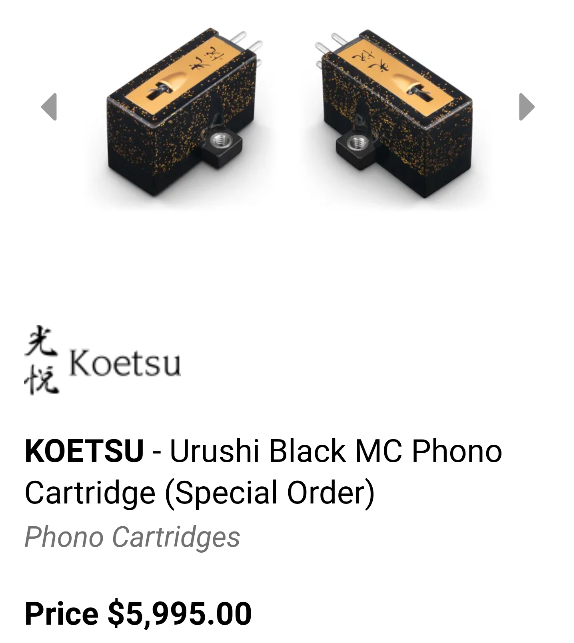The width and height of the screenshot is (574, 643).
Task: Open the Koetsu cartridge product image
Action: coord(288,113)
